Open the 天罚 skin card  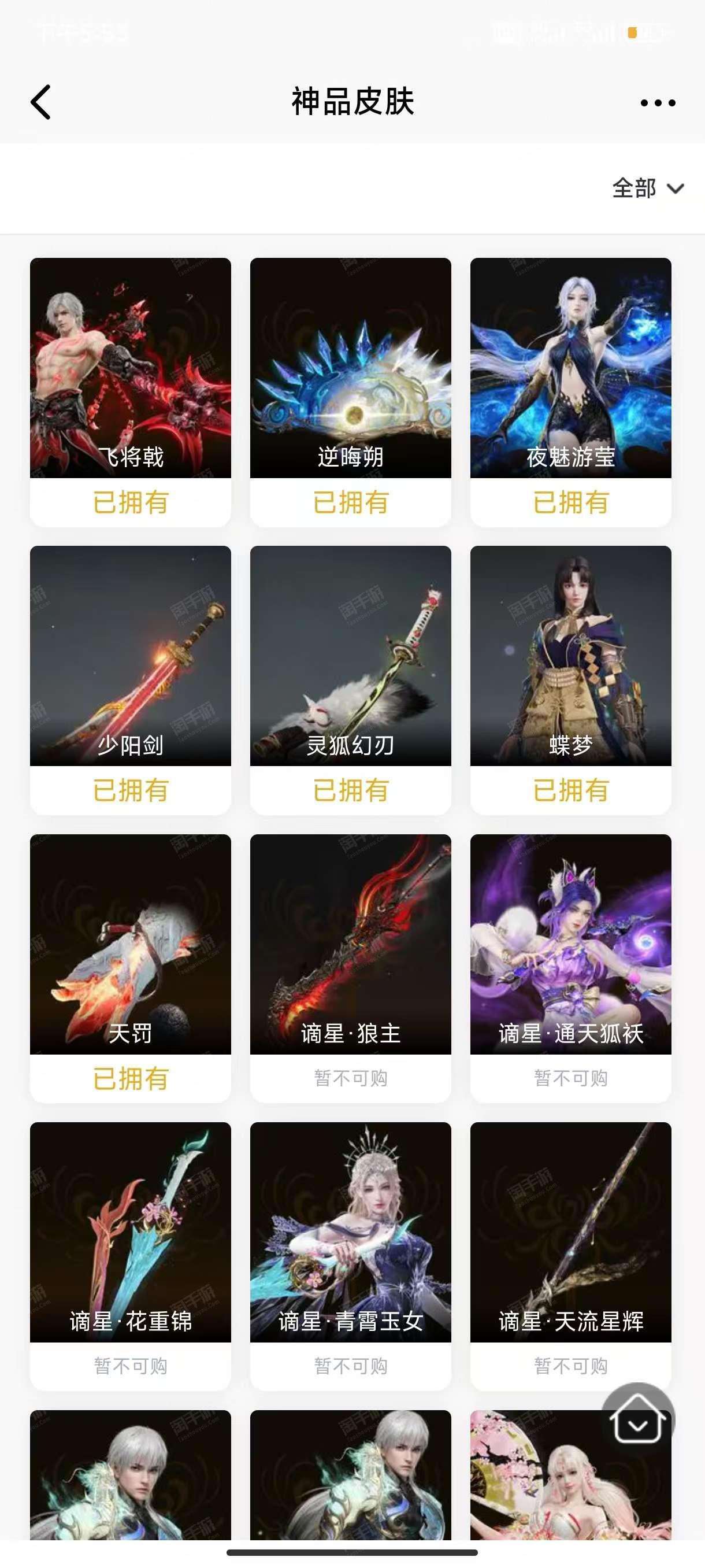(x=130, y=968)
